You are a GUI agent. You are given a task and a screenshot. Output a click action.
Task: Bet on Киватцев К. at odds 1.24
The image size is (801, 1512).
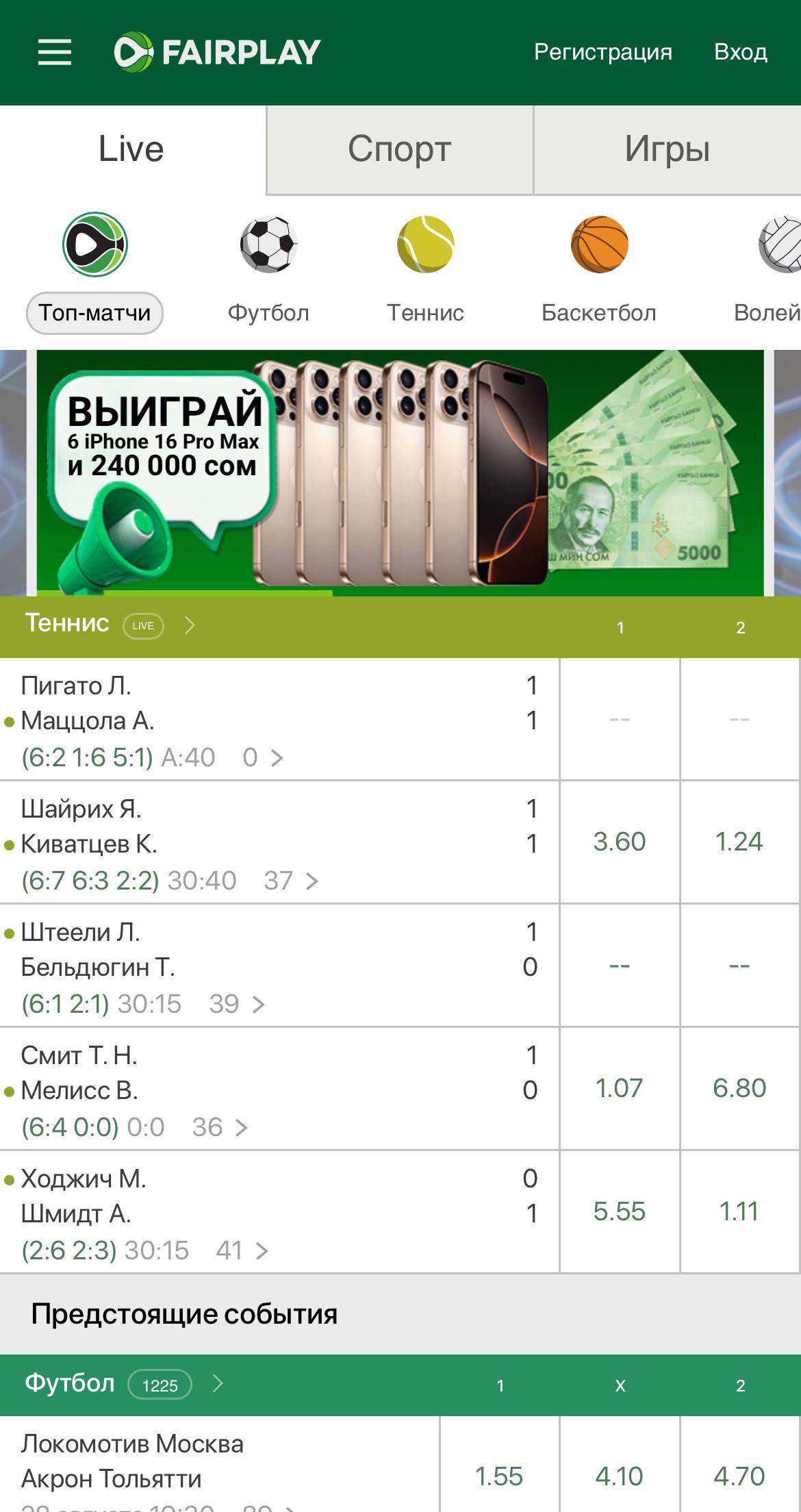(x=739, y=842)
